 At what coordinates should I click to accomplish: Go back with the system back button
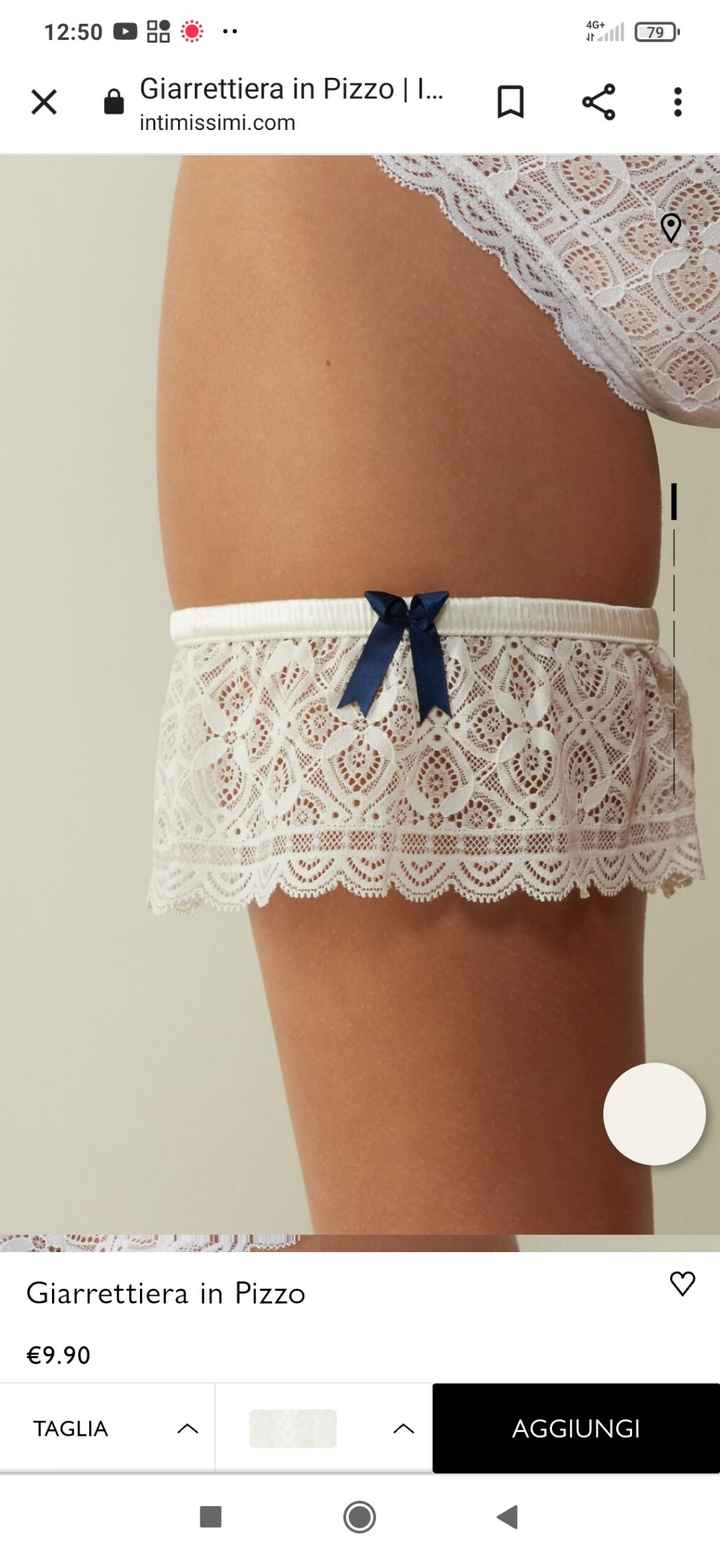pyautogui.click(x=507, y=1517)
